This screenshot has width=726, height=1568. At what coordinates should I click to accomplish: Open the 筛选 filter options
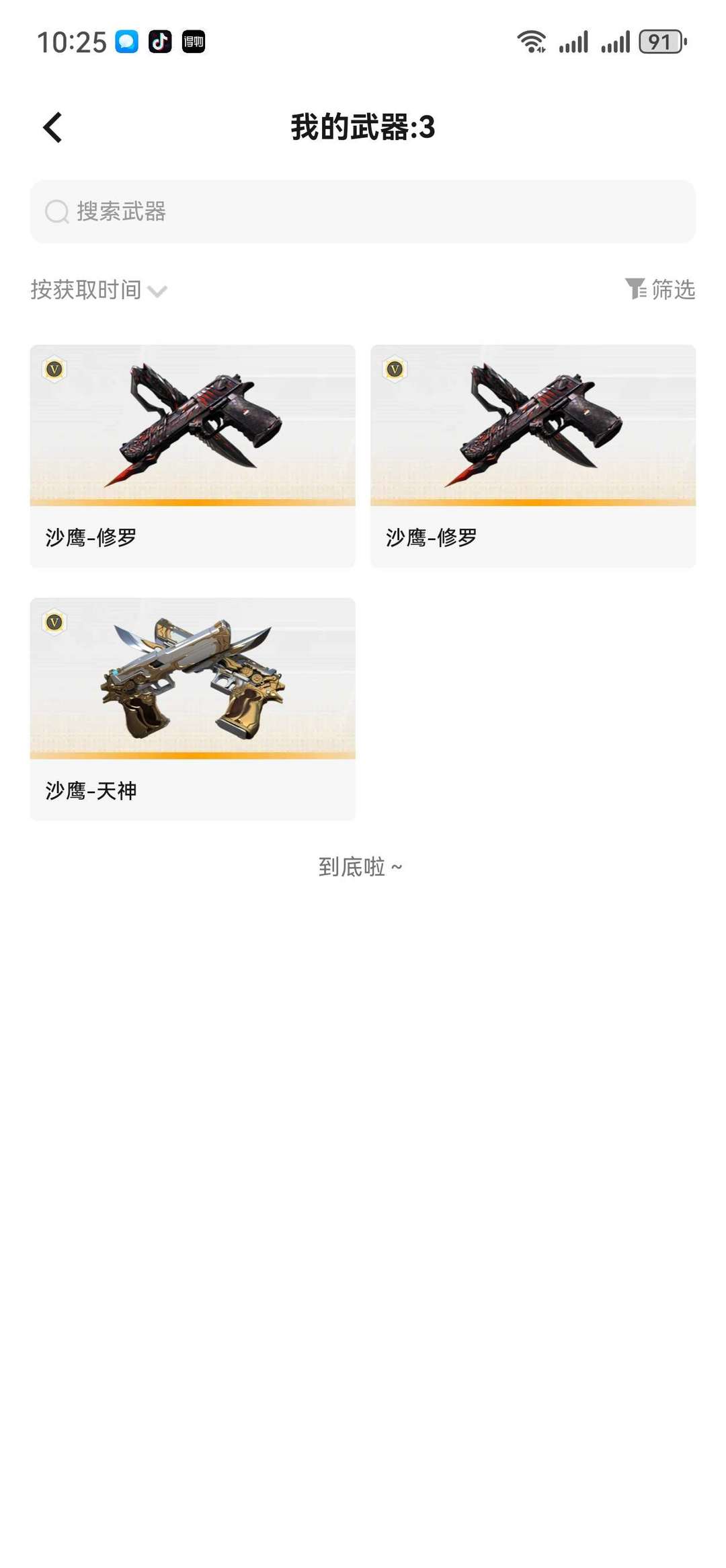[660, 289]
